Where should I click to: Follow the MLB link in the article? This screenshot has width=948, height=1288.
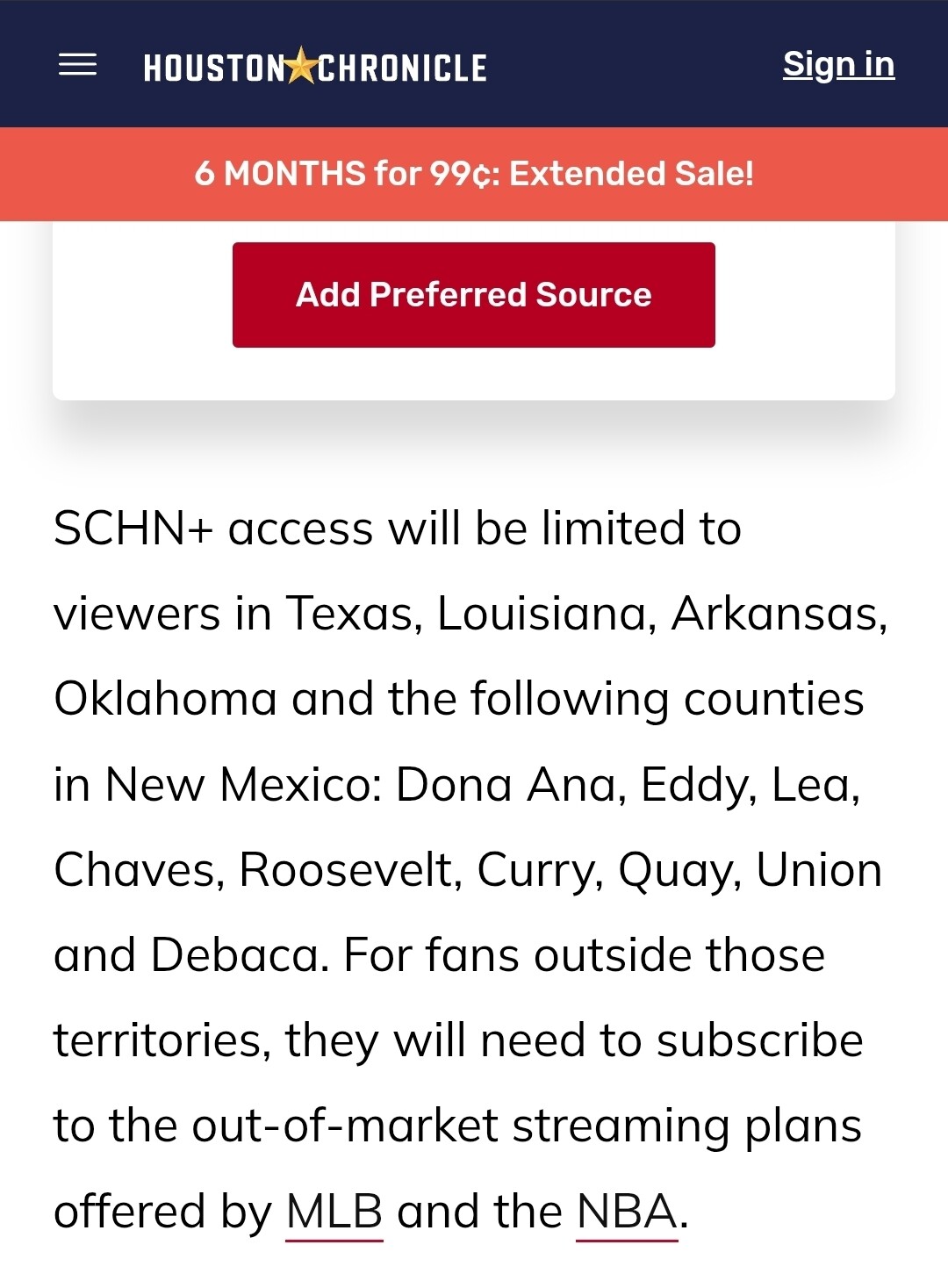tap(334, 1212)
